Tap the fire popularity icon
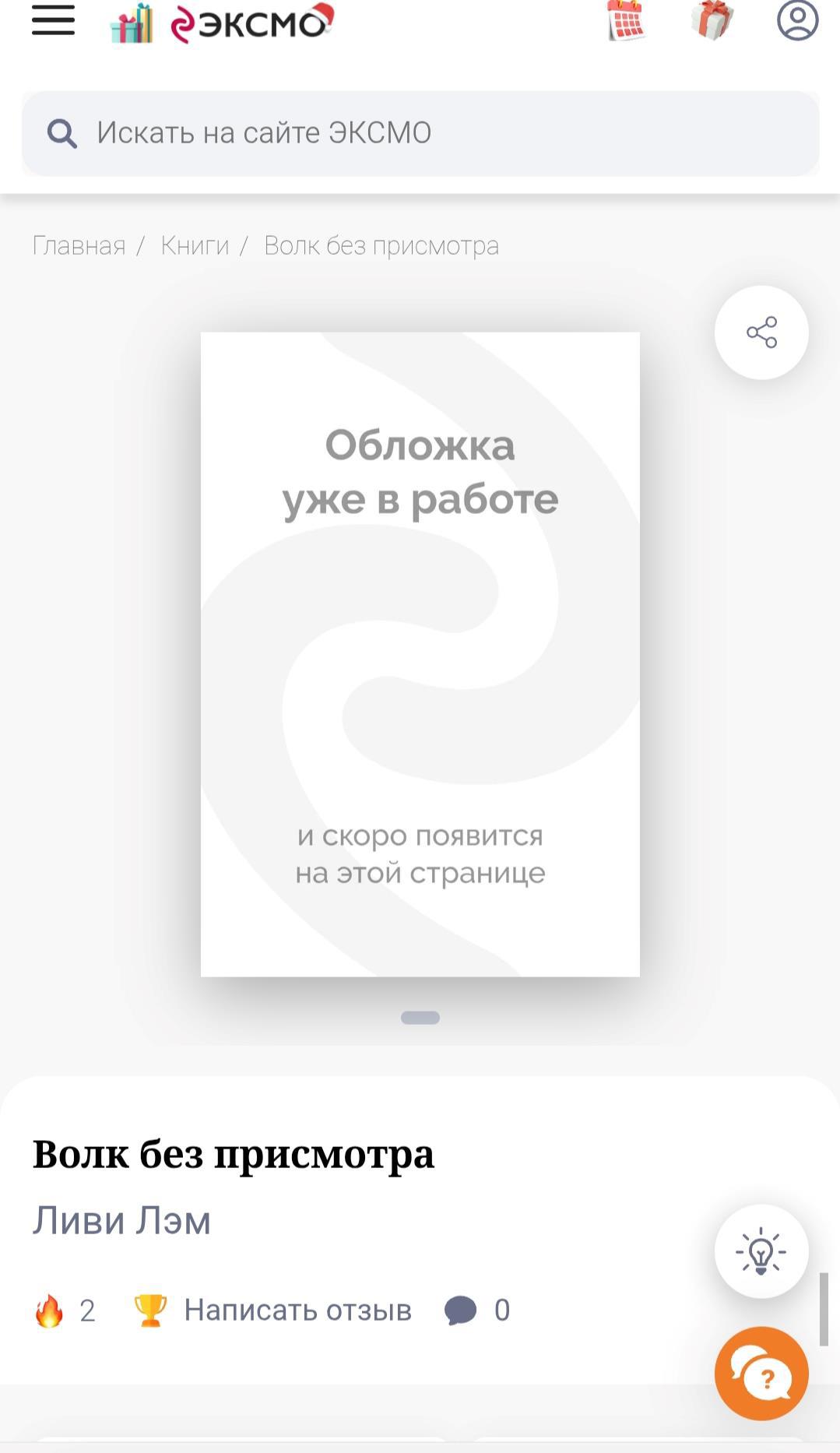The width and height of the screenshot is (840, 1453). tap(49, 1310)
